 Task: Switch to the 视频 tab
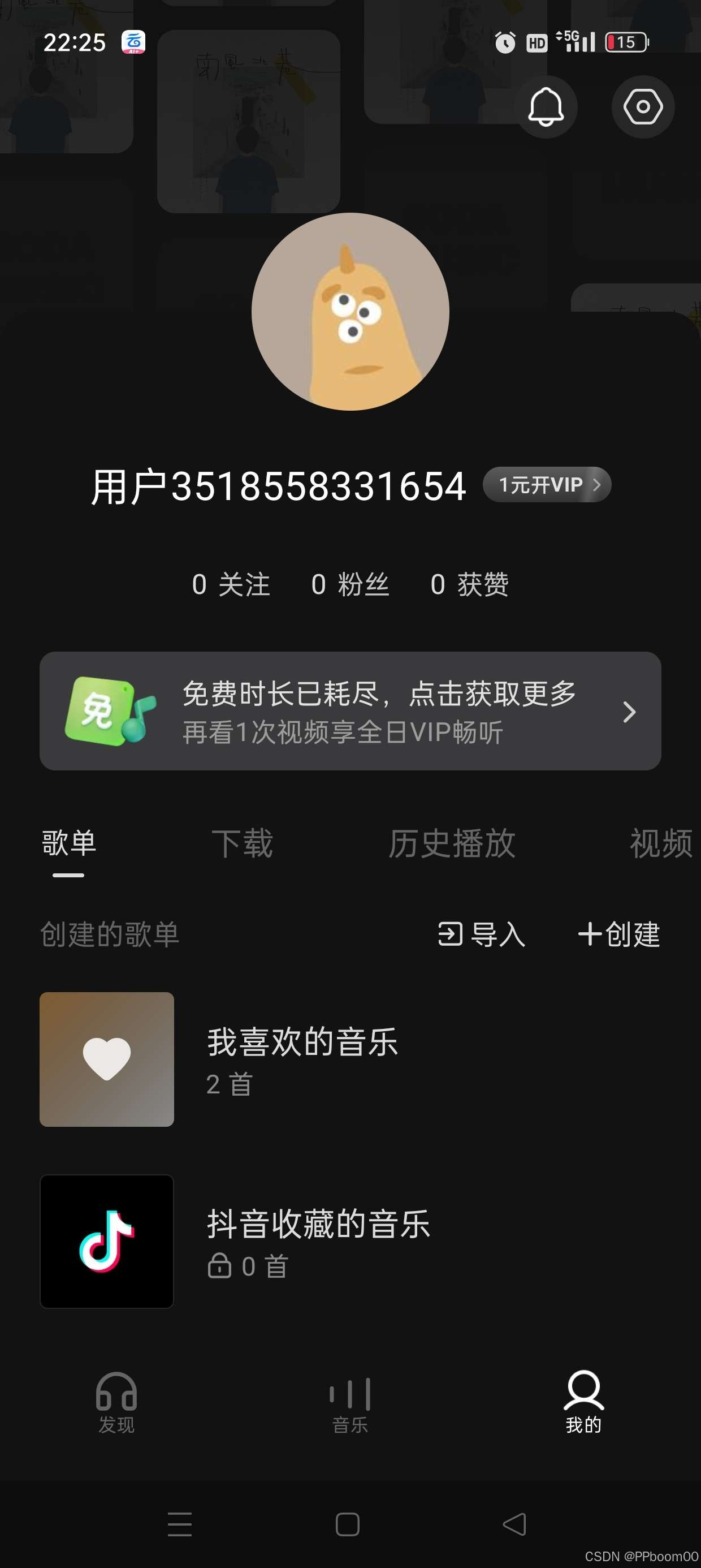[x=661, y=843]
